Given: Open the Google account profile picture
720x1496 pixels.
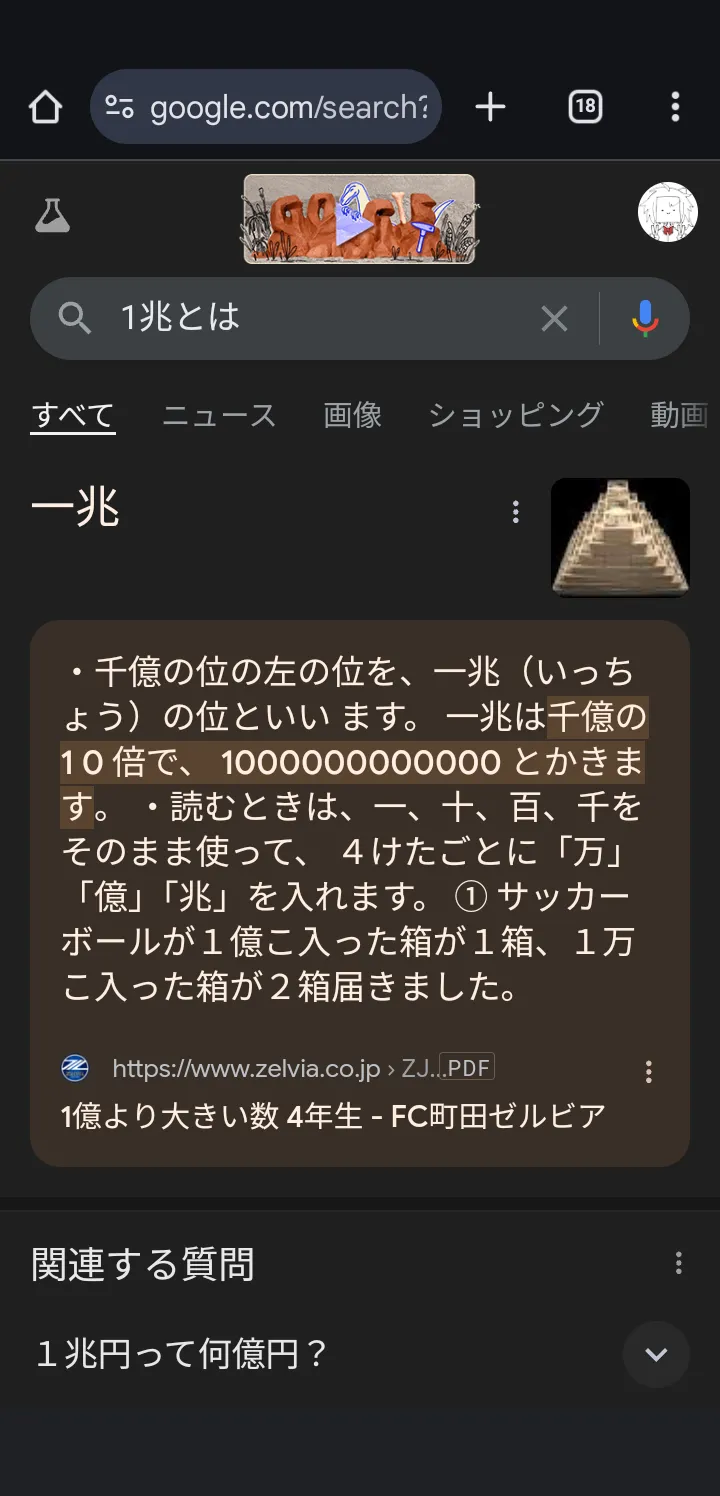Looking at the screenshot, I should tap(668, 212).
